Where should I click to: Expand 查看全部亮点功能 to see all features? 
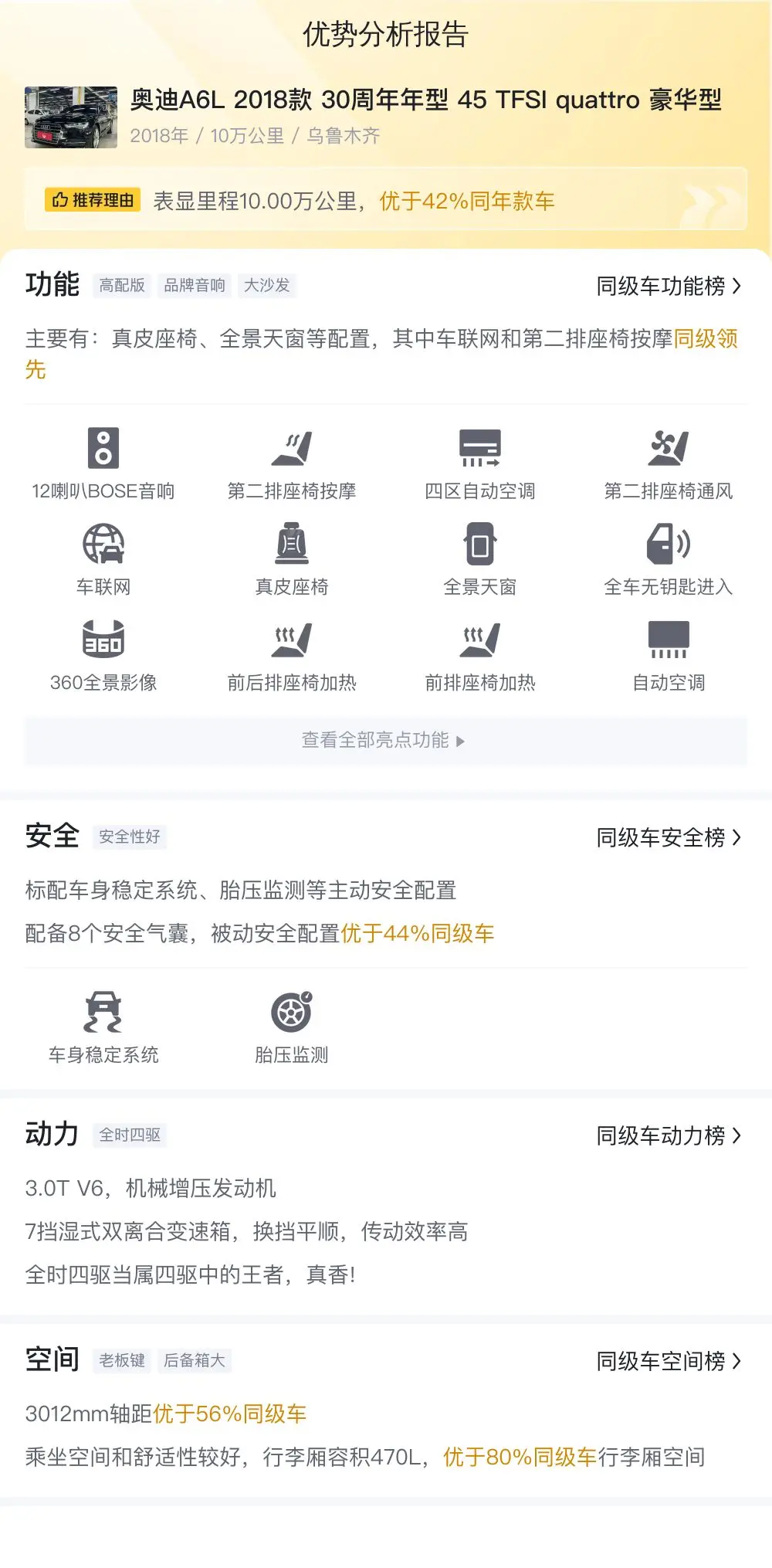(x=385, y=741)
